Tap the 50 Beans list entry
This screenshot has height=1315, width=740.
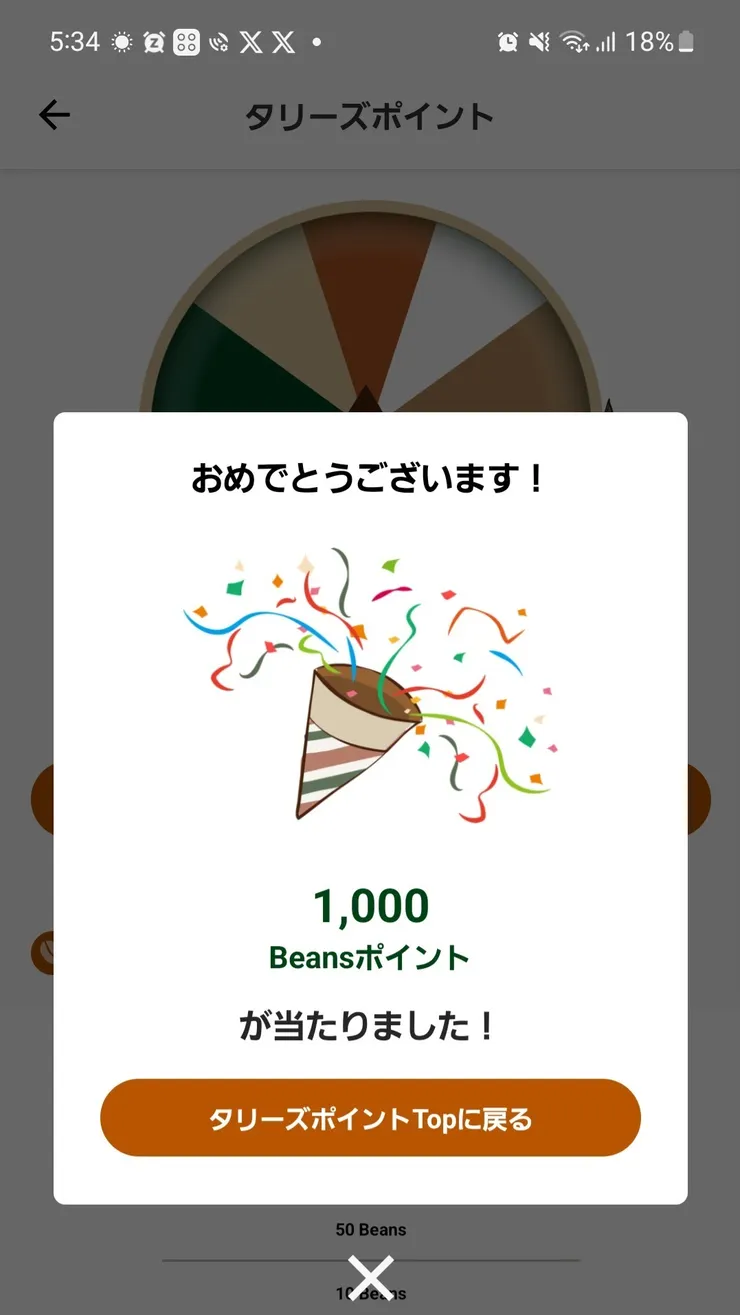point(370,1230)
